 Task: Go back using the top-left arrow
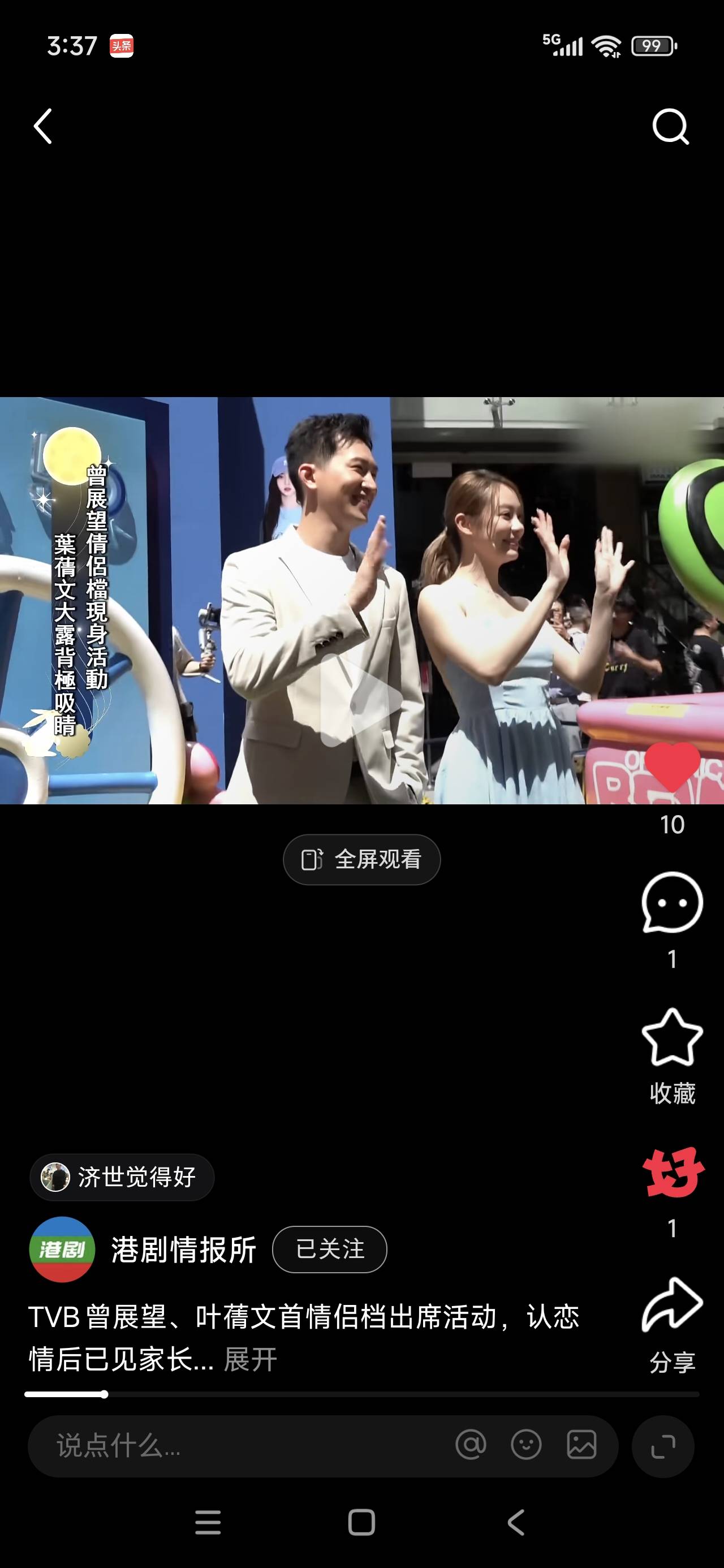click(42, 127)
